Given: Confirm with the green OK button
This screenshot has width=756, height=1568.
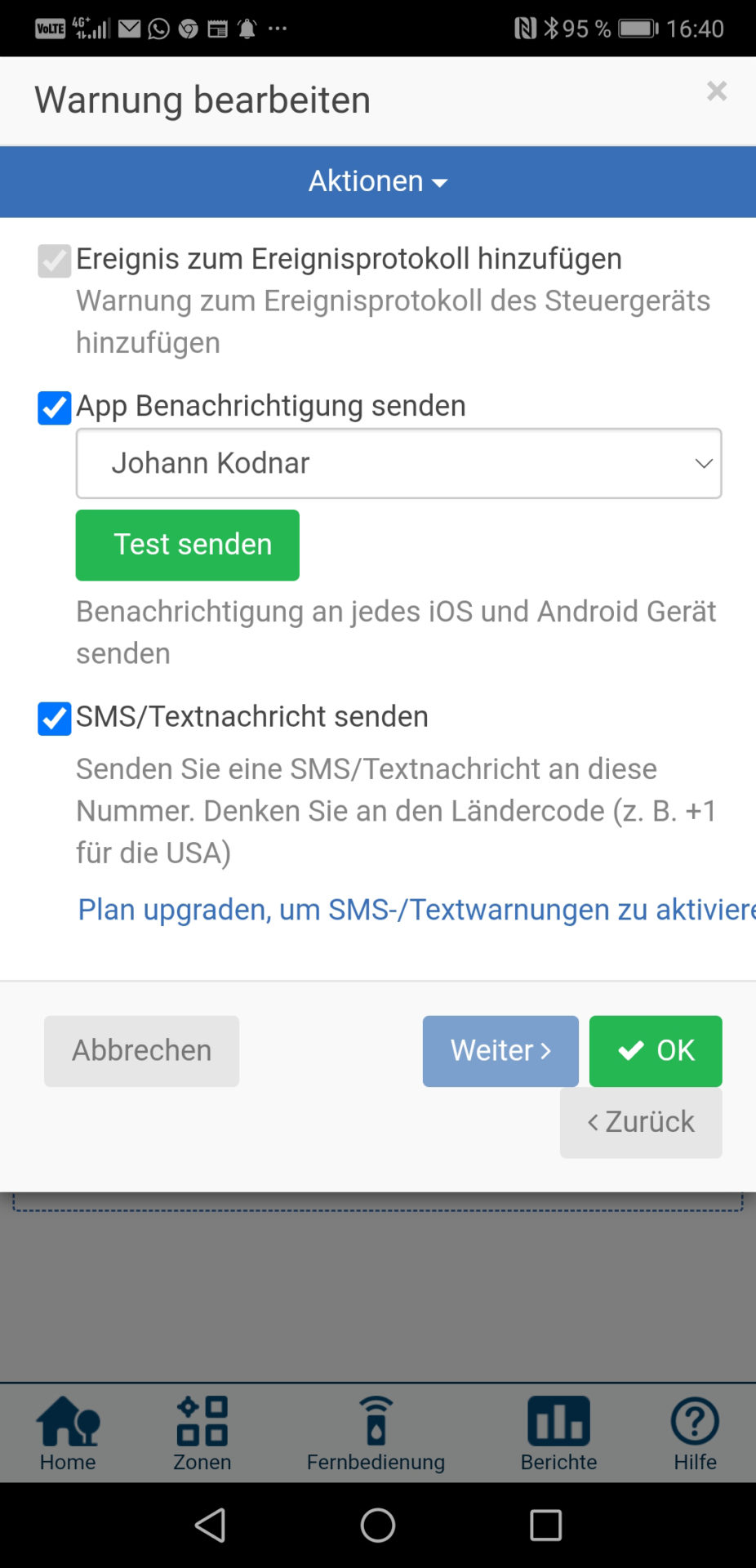Looking at the screenshot, I should 656,1051.
